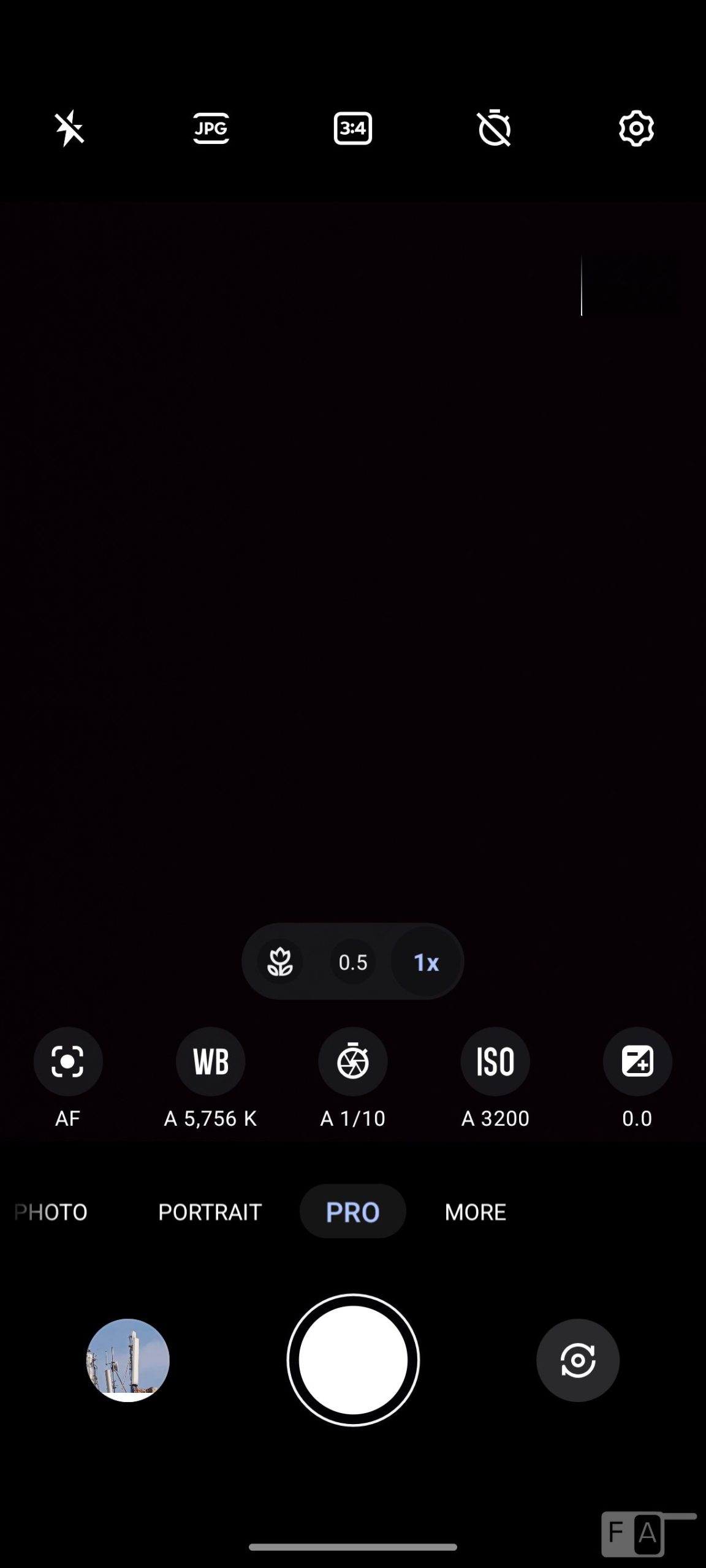Toggle the flash setting

[x=69, y=128]
